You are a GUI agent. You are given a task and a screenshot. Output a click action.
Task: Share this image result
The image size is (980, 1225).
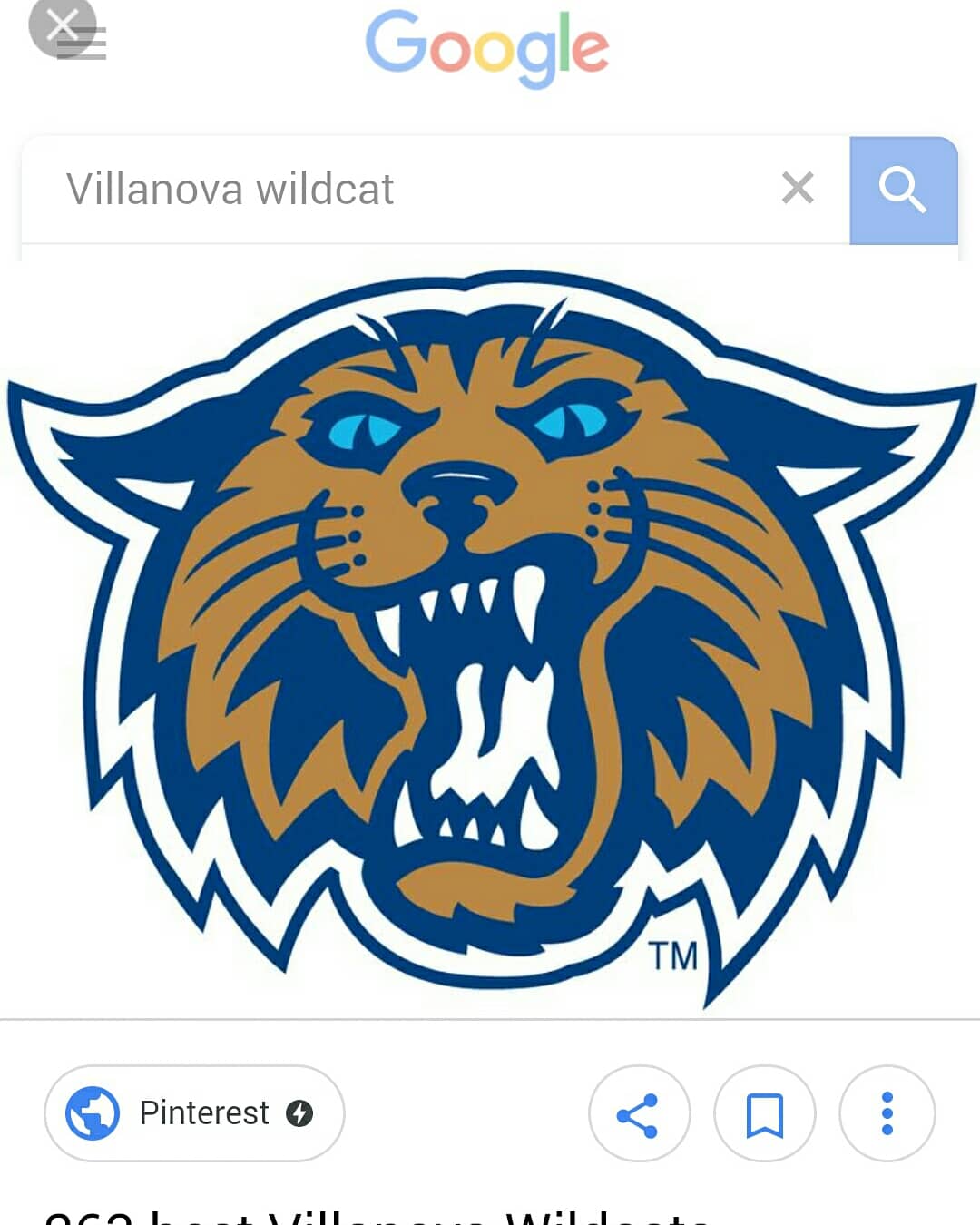pos(639,1113)
